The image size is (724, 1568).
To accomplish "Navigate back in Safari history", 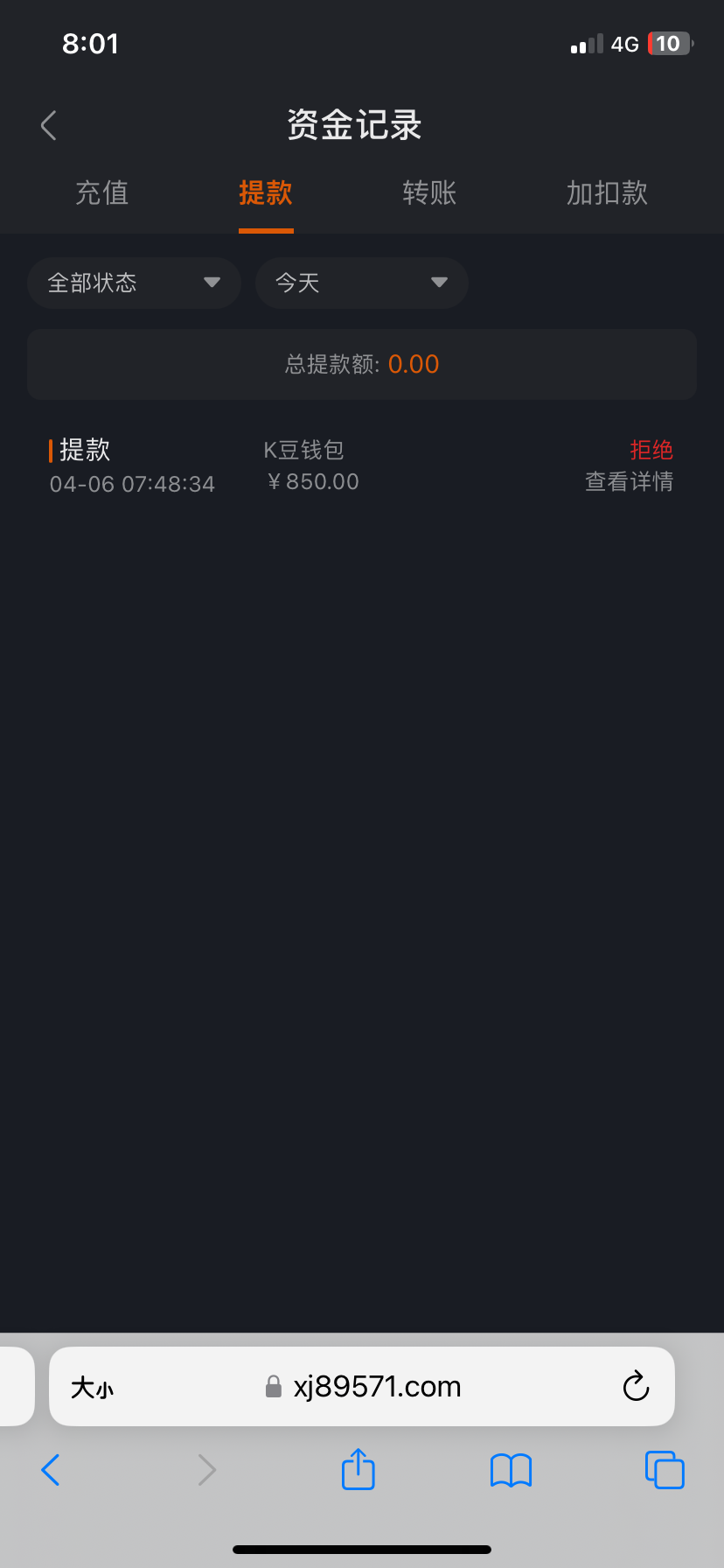I will [x=51, y=1470].
